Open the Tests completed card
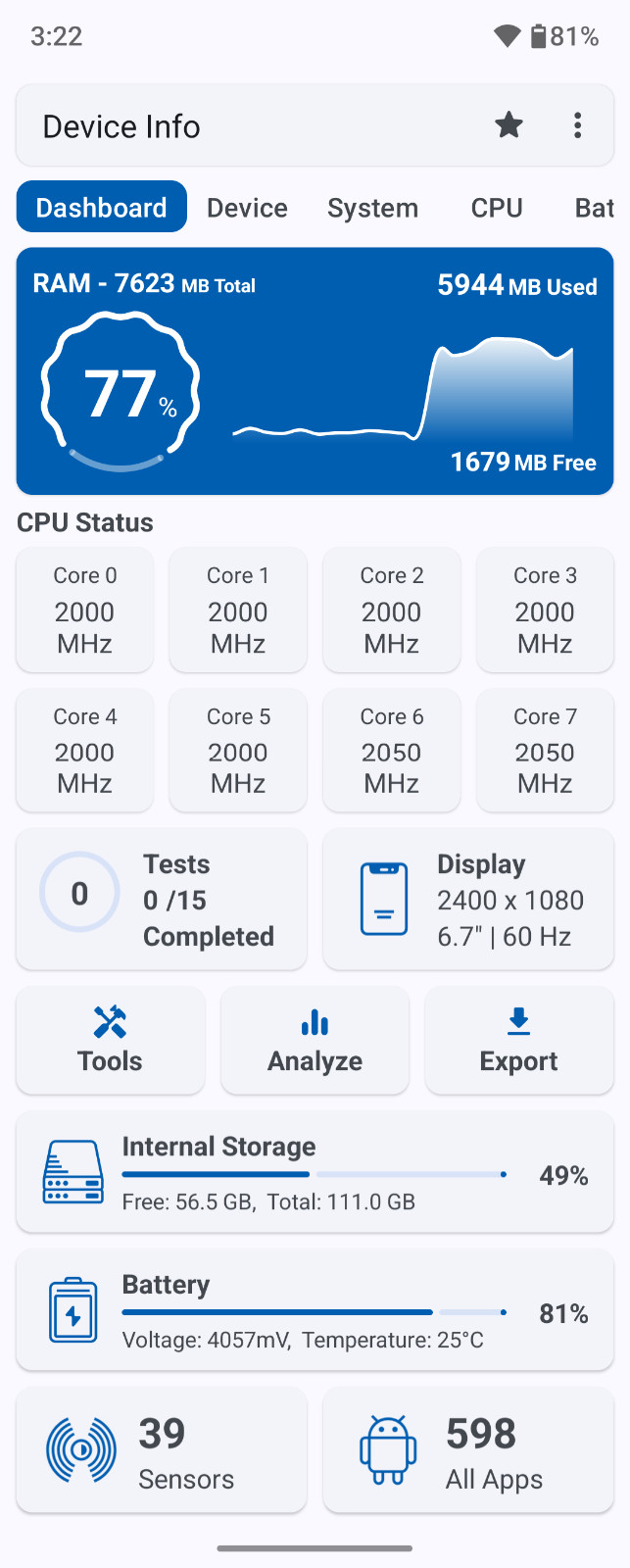The height and width of the screenshot is (1568, 630). coord(162,900)
